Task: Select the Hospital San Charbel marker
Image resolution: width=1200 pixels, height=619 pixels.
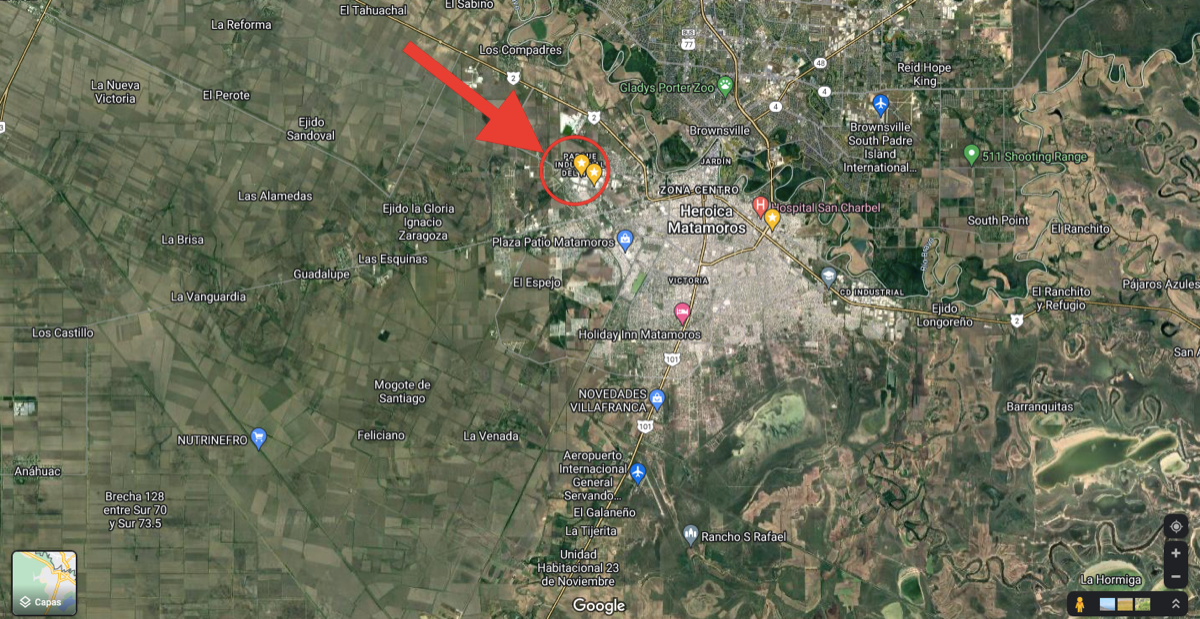Action: (x=760, y=207)
